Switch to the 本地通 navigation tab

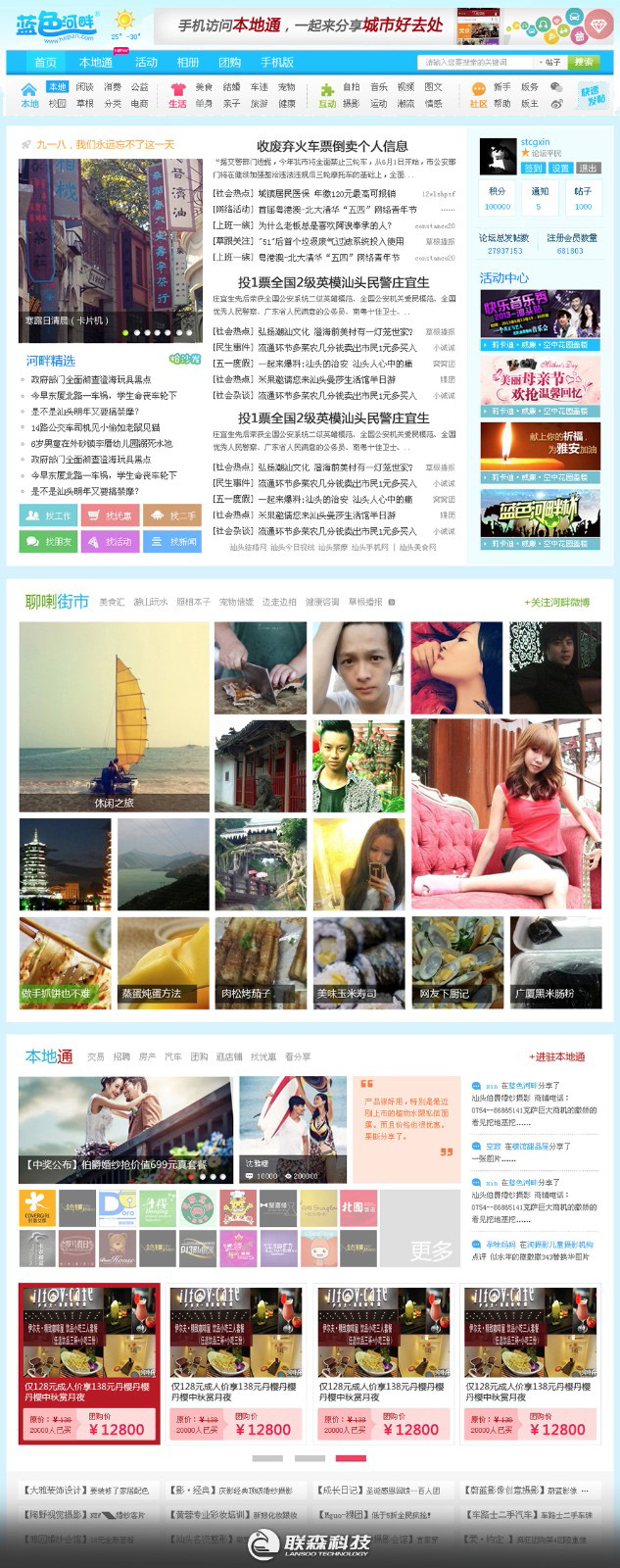coord(96,62)
